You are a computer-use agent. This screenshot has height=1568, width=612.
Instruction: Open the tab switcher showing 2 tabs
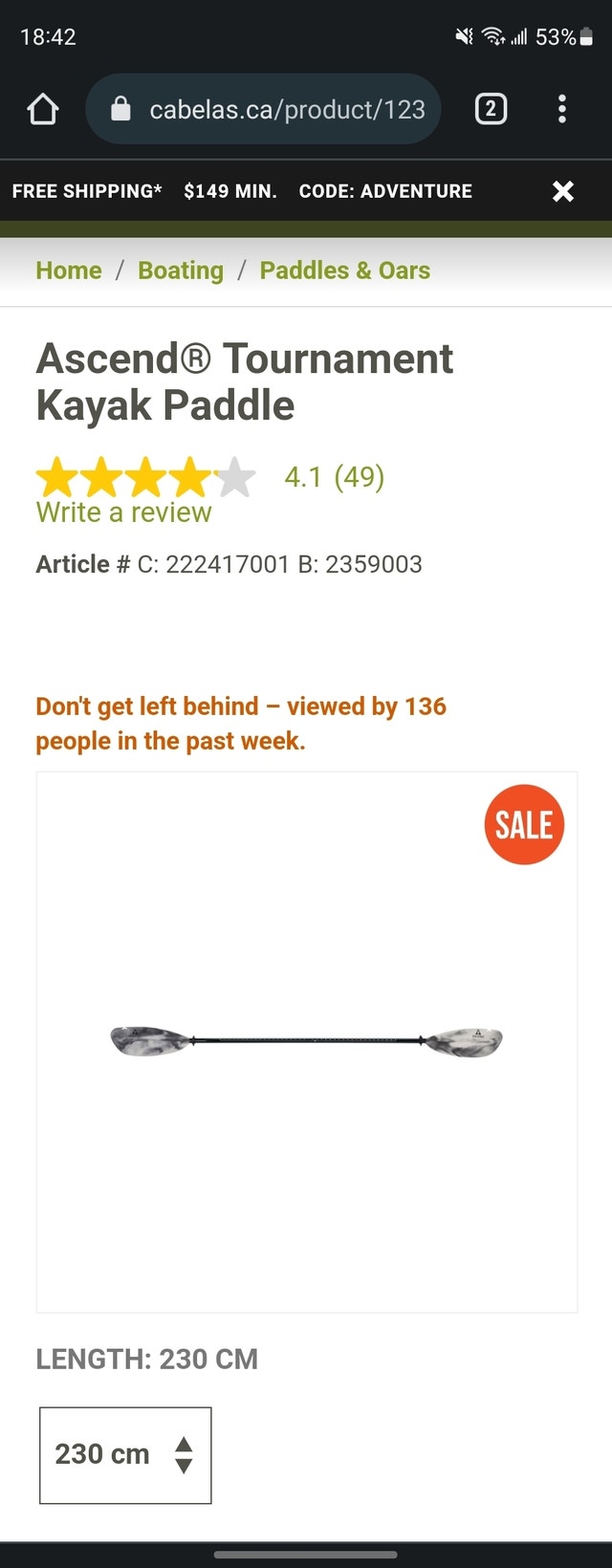tap(491, 109)
